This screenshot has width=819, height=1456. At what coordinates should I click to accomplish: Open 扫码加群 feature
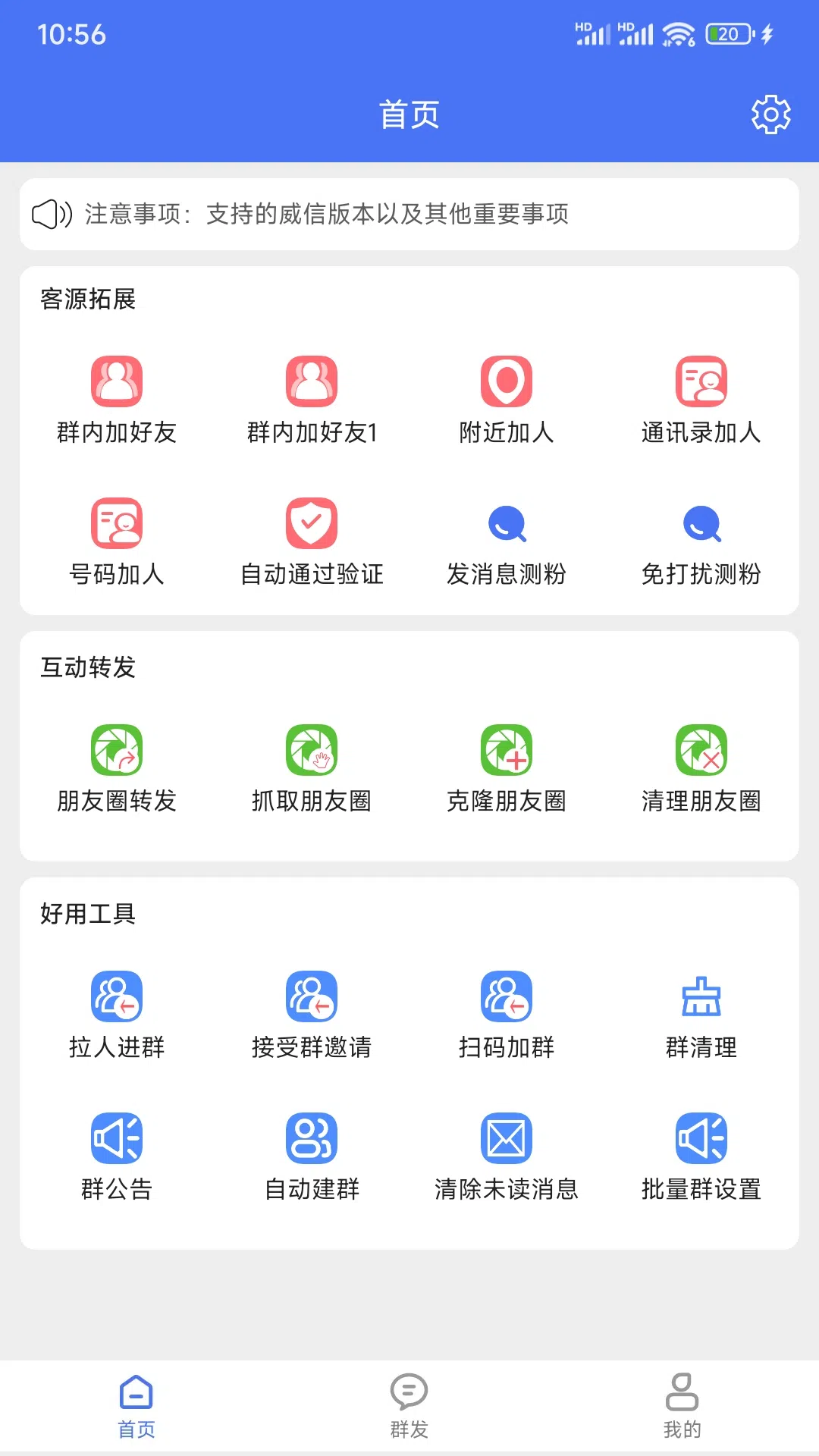click(x=507, y=1015)
